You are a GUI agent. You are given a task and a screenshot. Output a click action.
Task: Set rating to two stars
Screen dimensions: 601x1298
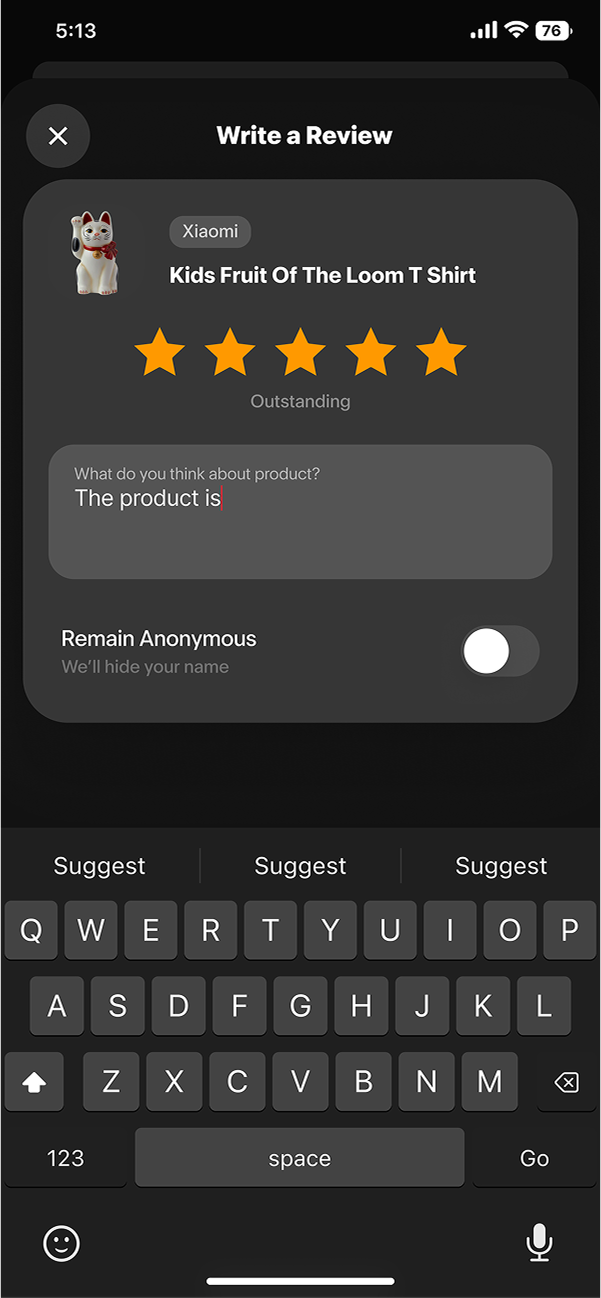coord(230,353)
